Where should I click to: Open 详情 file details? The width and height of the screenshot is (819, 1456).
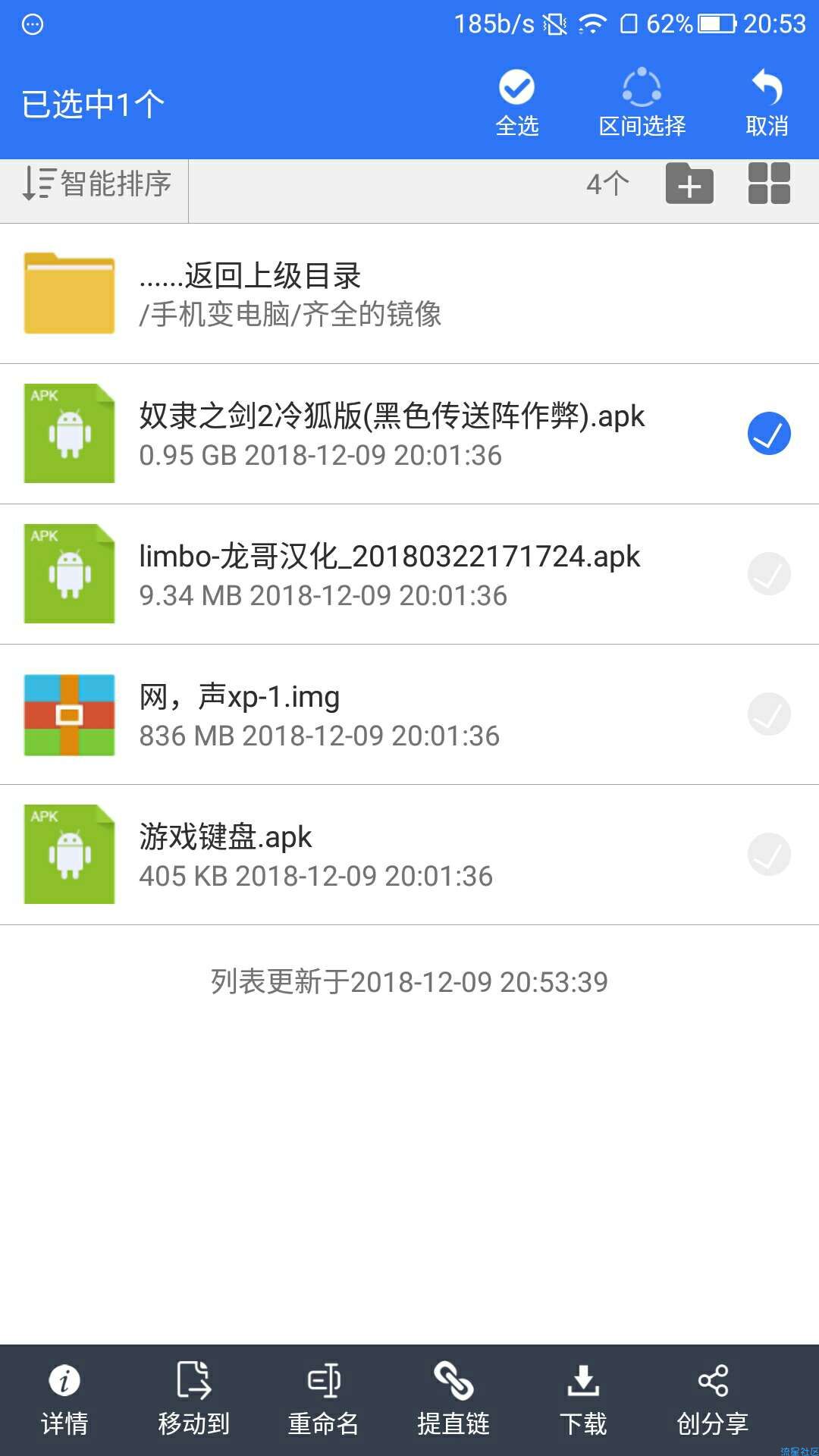tap(64, 1401)
